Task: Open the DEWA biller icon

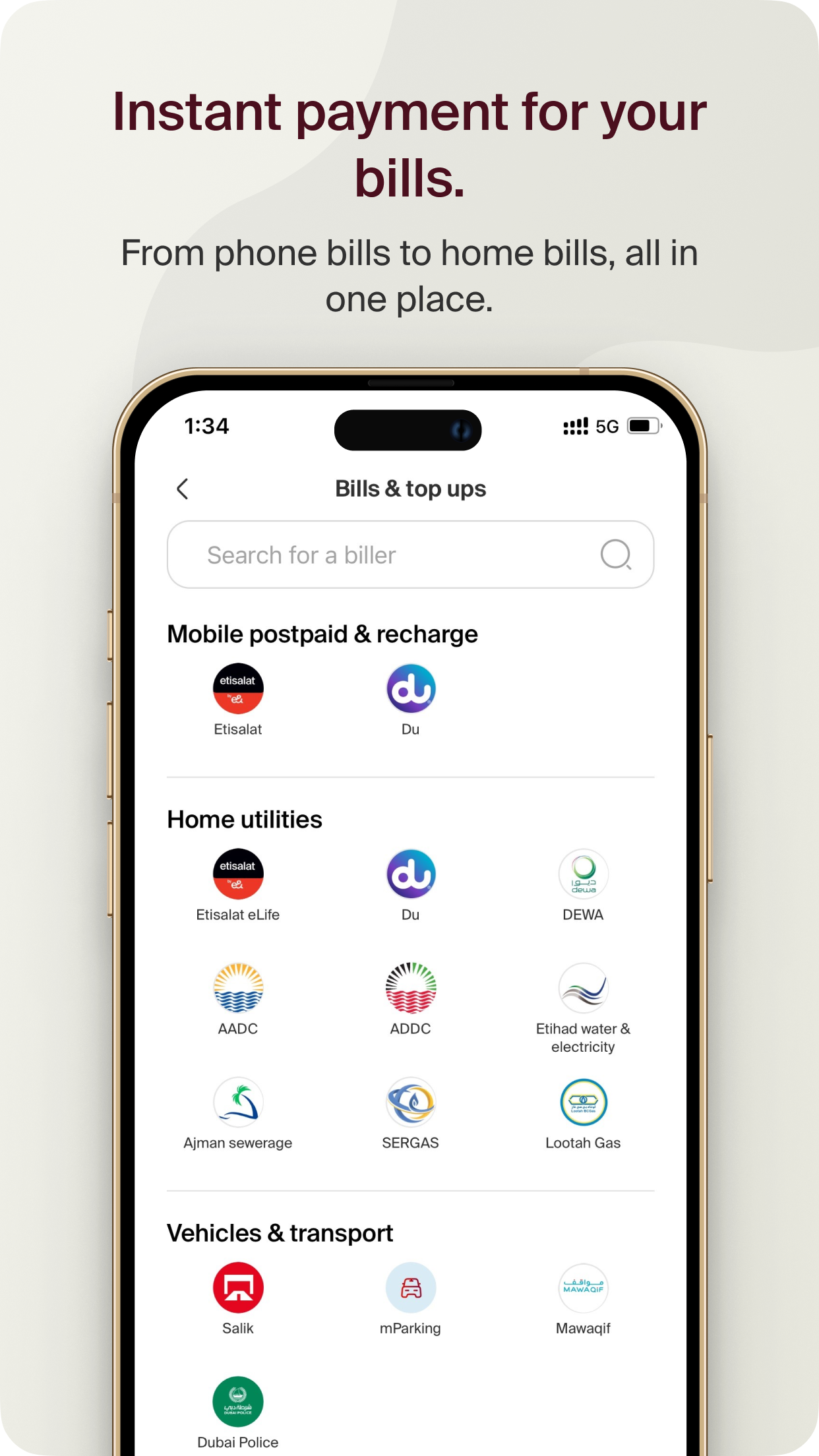Action: point(583,874)
